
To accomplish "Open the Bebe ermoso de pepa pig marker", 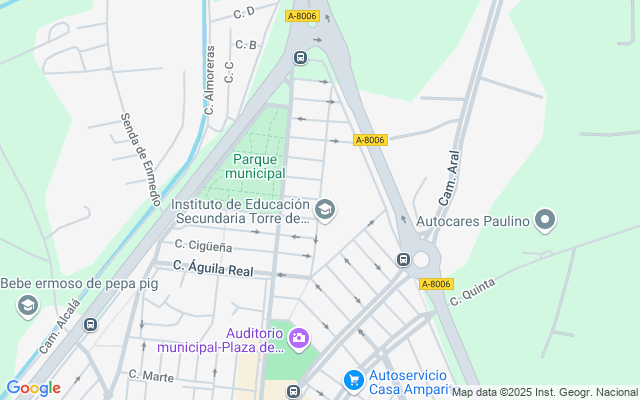I will [28, 306].
